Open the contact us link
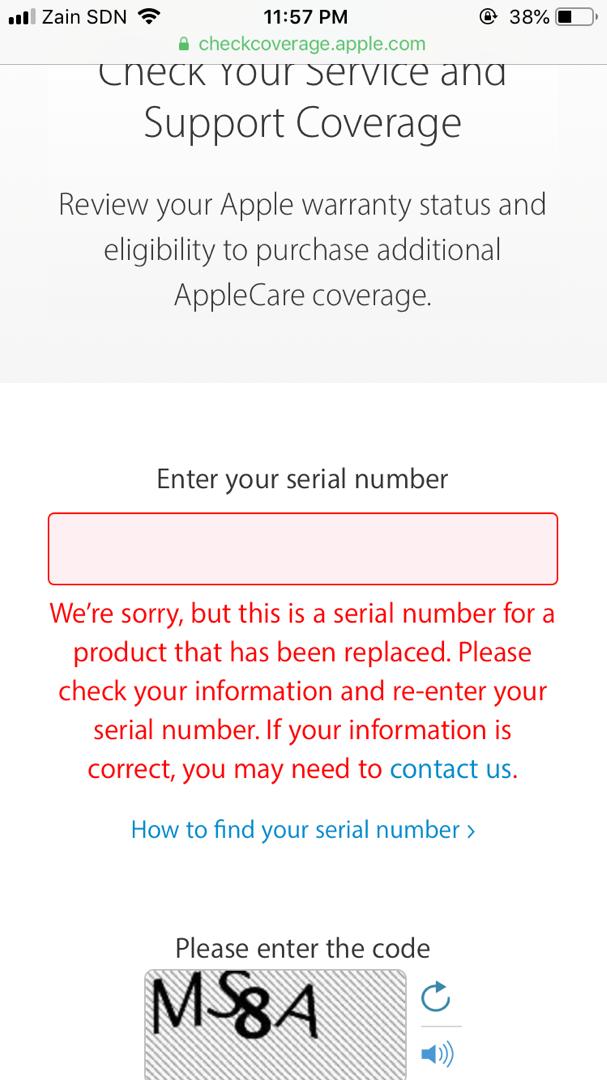This screenshot has width=607, height=1080. tap(451, 769)
